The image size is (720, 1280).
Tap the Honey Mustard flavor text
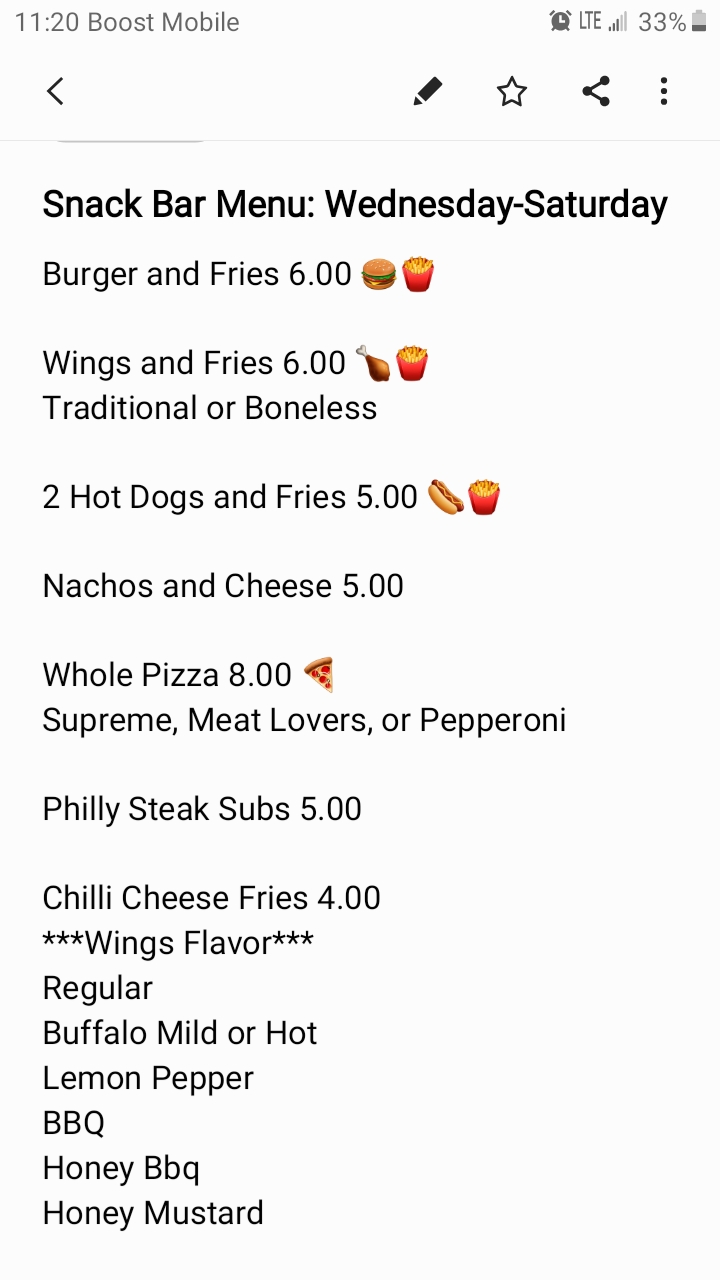point(152,1212)
